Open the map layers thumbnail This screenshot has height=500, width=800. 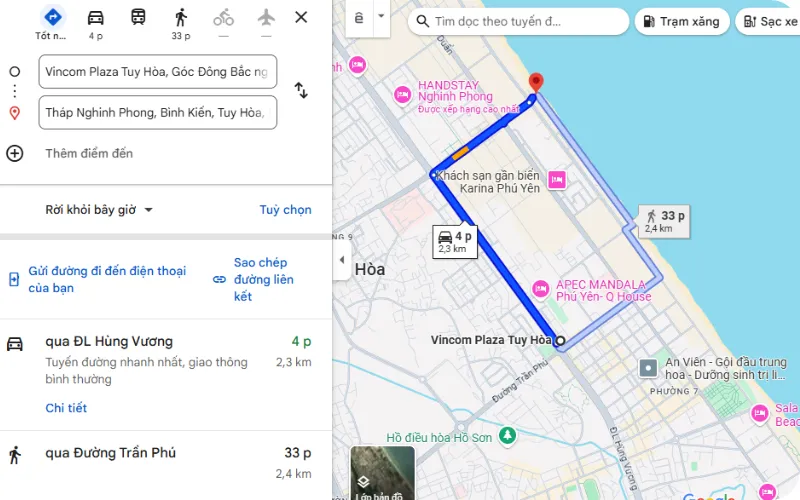(382, 473)
